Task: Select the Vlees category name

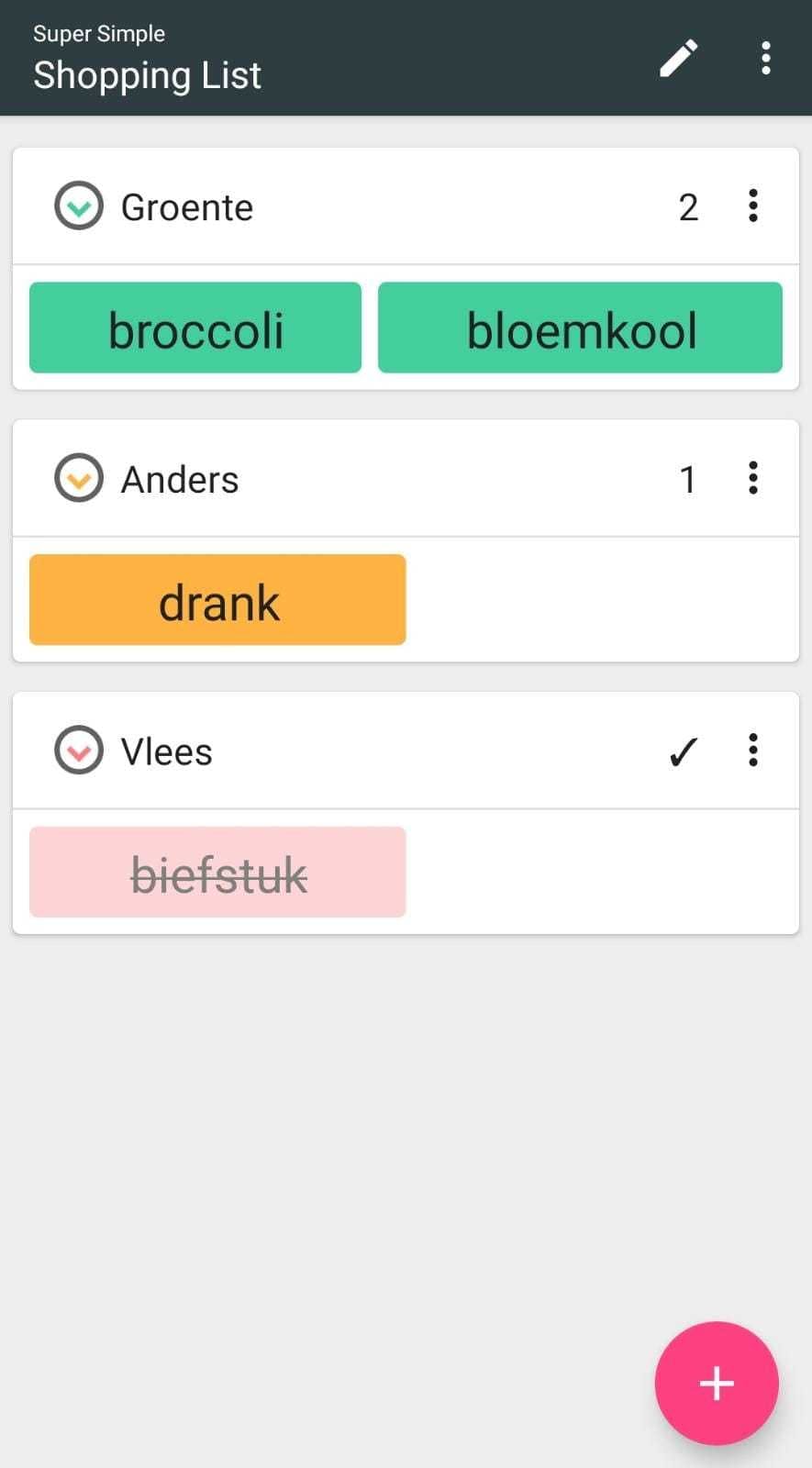Action: point(166,751)
